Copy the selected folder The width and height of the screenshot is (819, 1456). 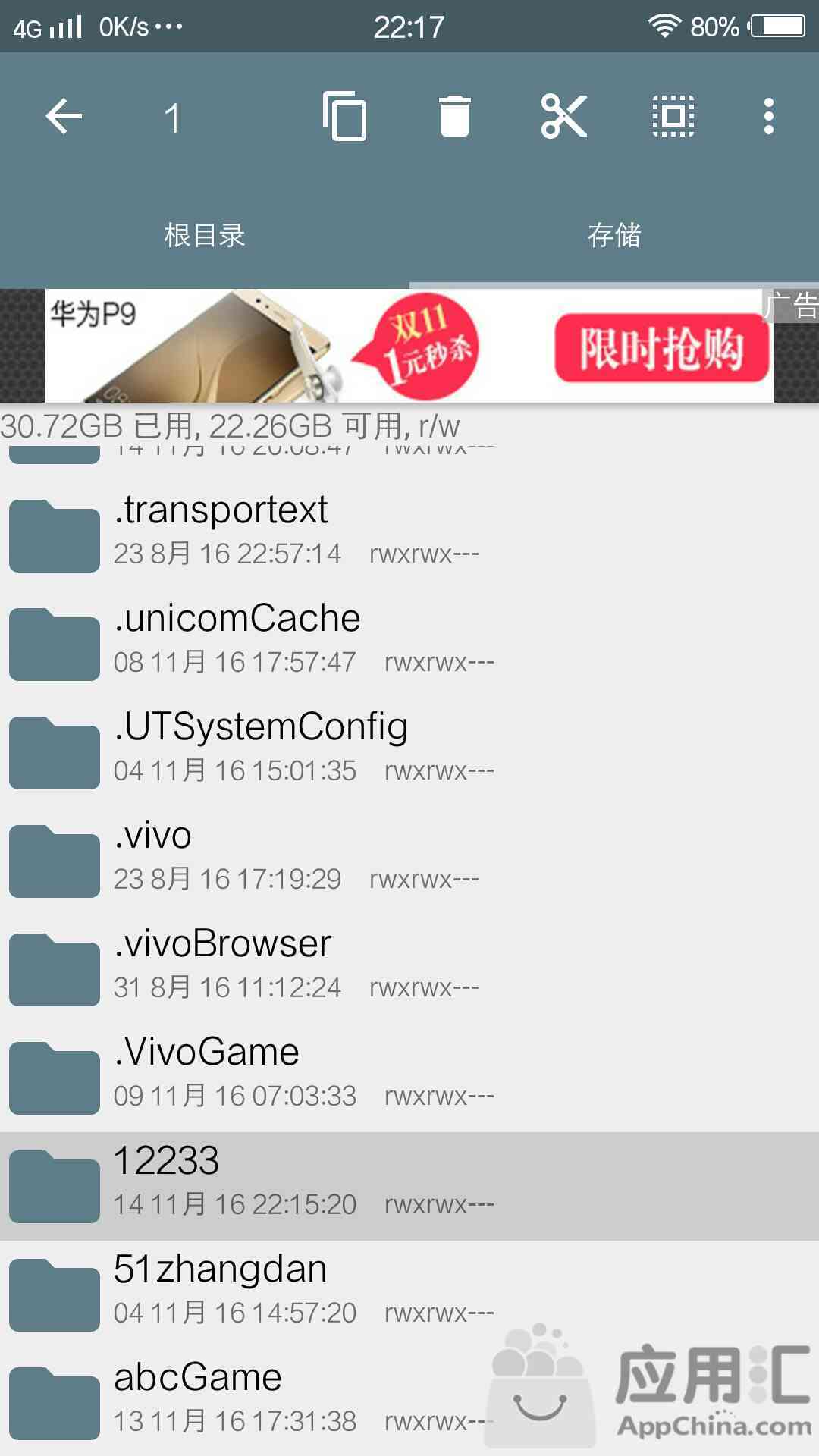pos(345,117)
